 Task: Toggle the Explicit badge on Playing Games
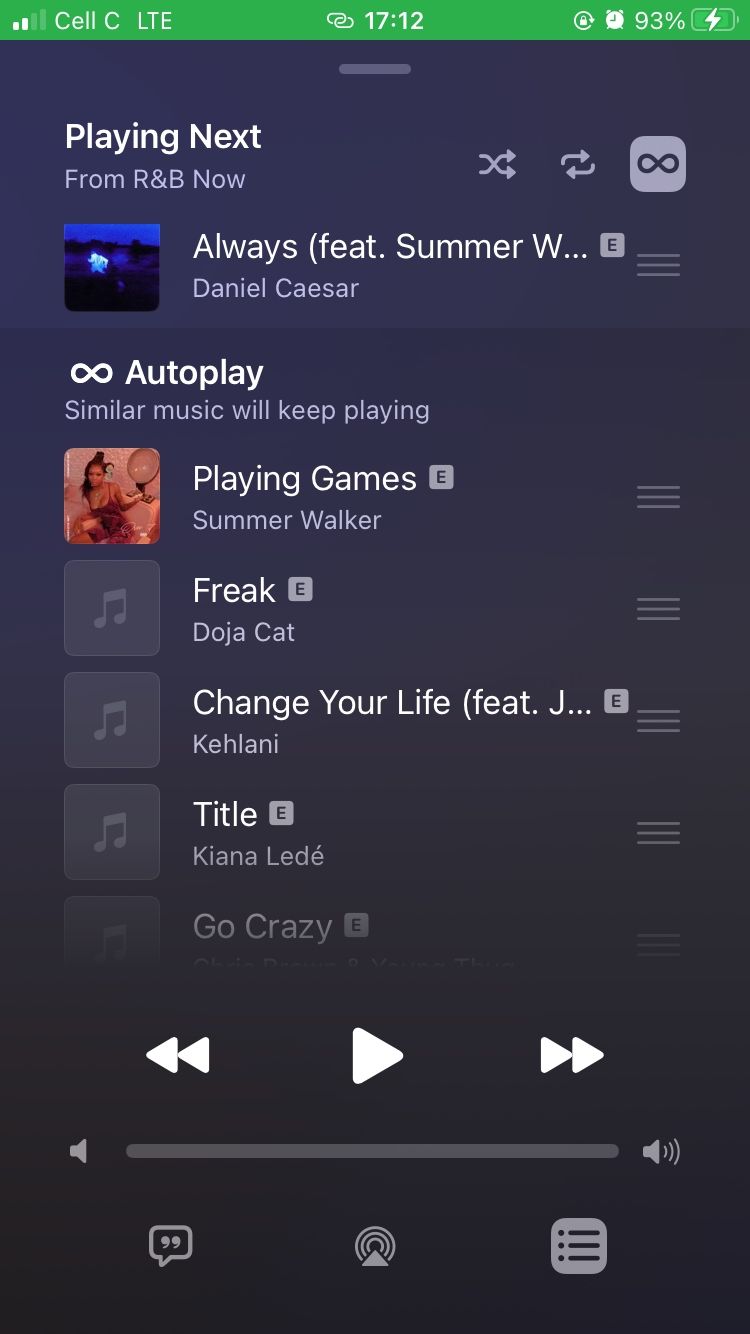[443, 478]
